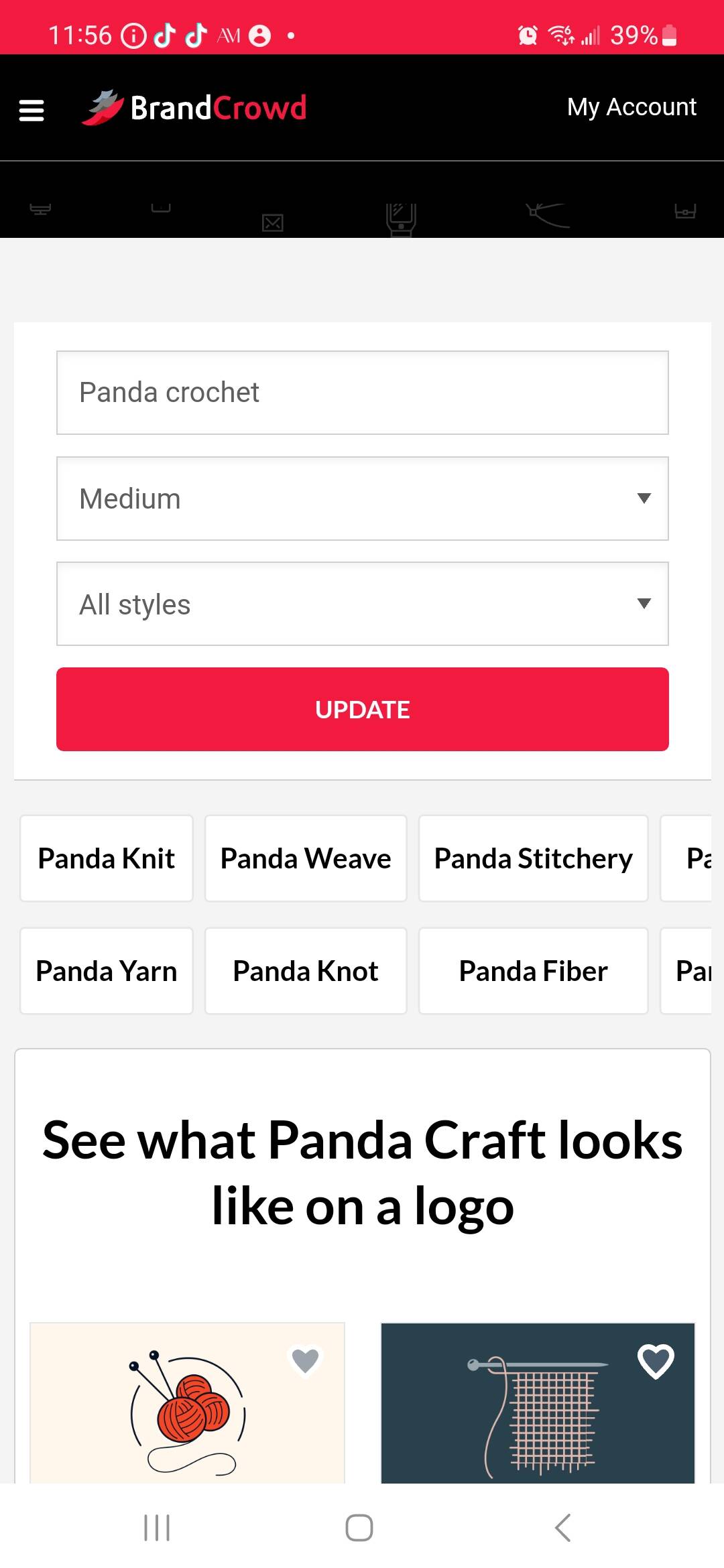The height and width of the screenshot is (1568, 724).
Task: Pick the Panda Stitchery suggestion
Action: [533, 858]
